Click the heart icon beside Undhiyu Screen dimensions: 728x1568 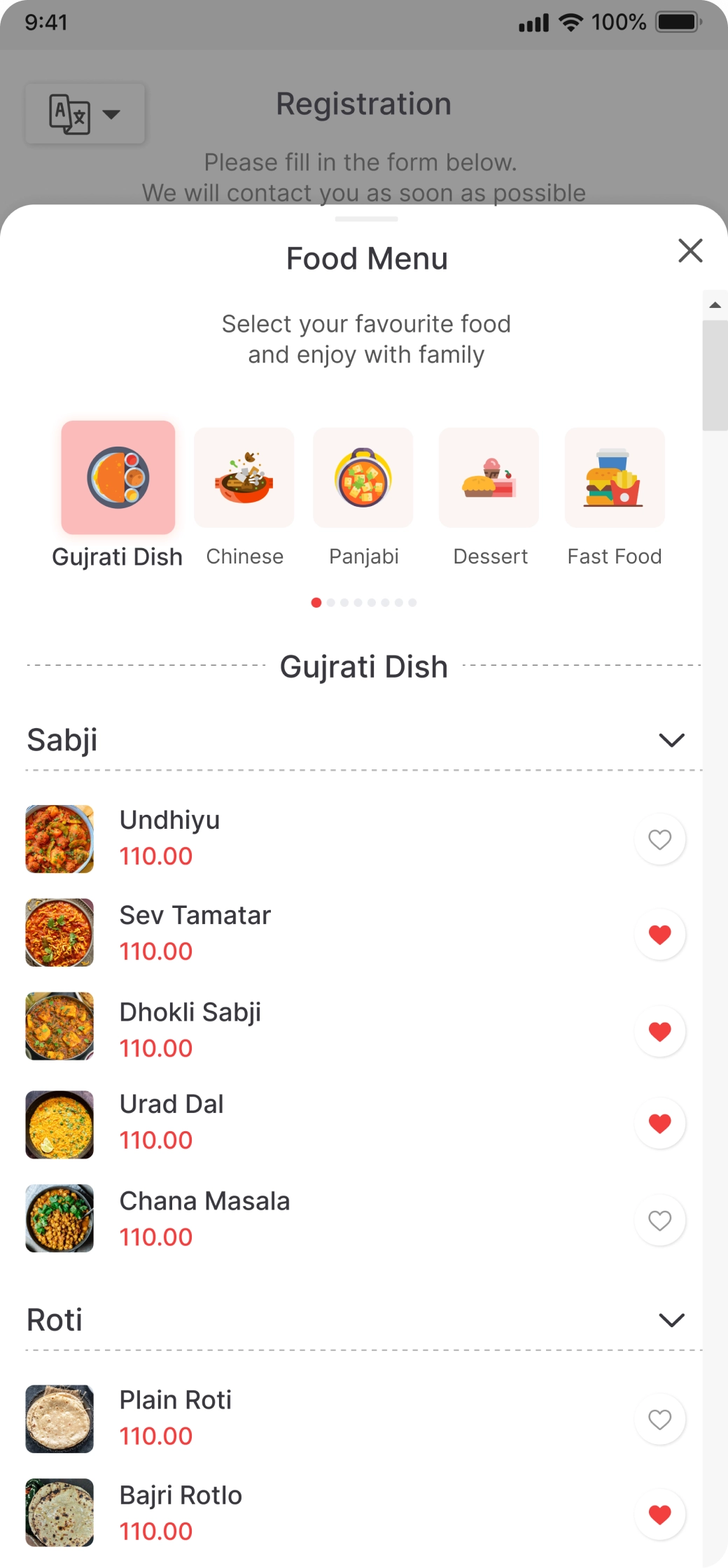coord(659,839)
